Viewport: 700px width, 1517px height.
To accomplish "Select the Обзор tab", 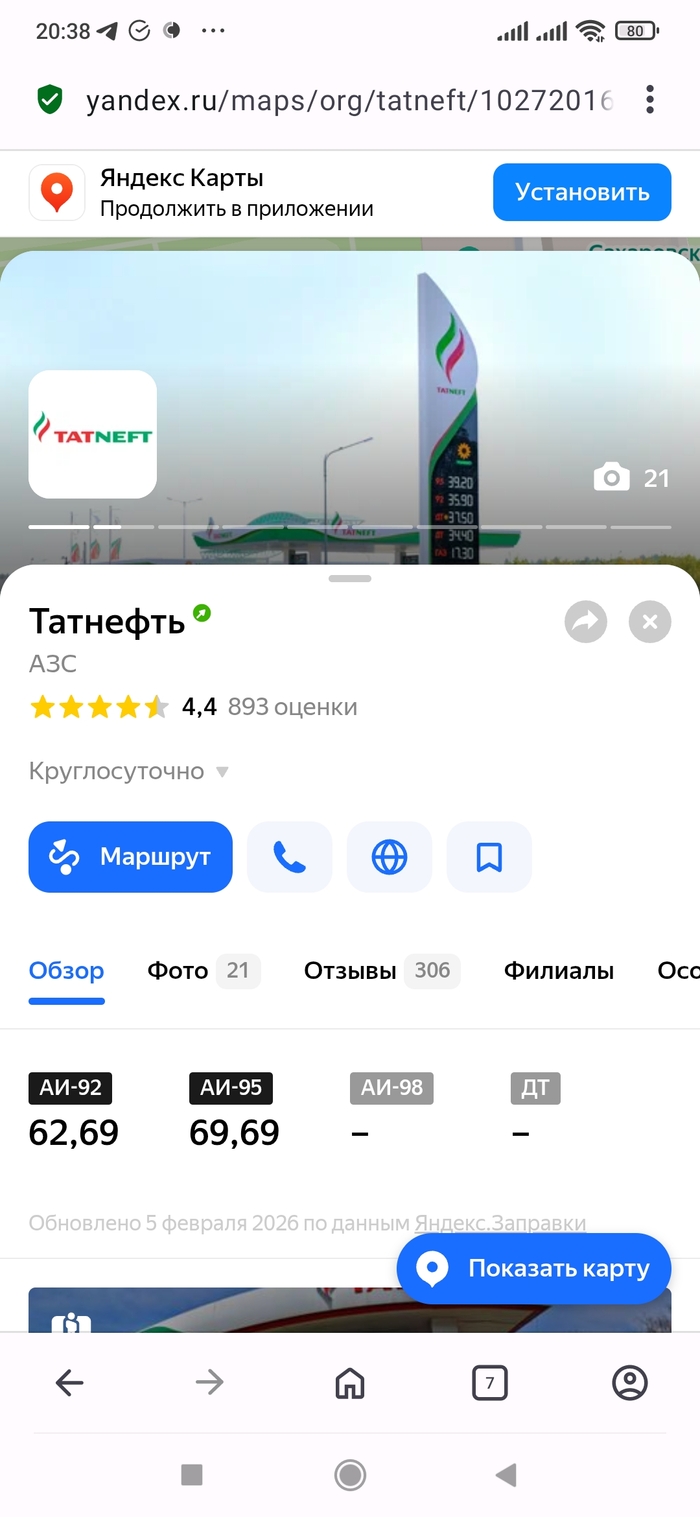I will pos(66,971).
